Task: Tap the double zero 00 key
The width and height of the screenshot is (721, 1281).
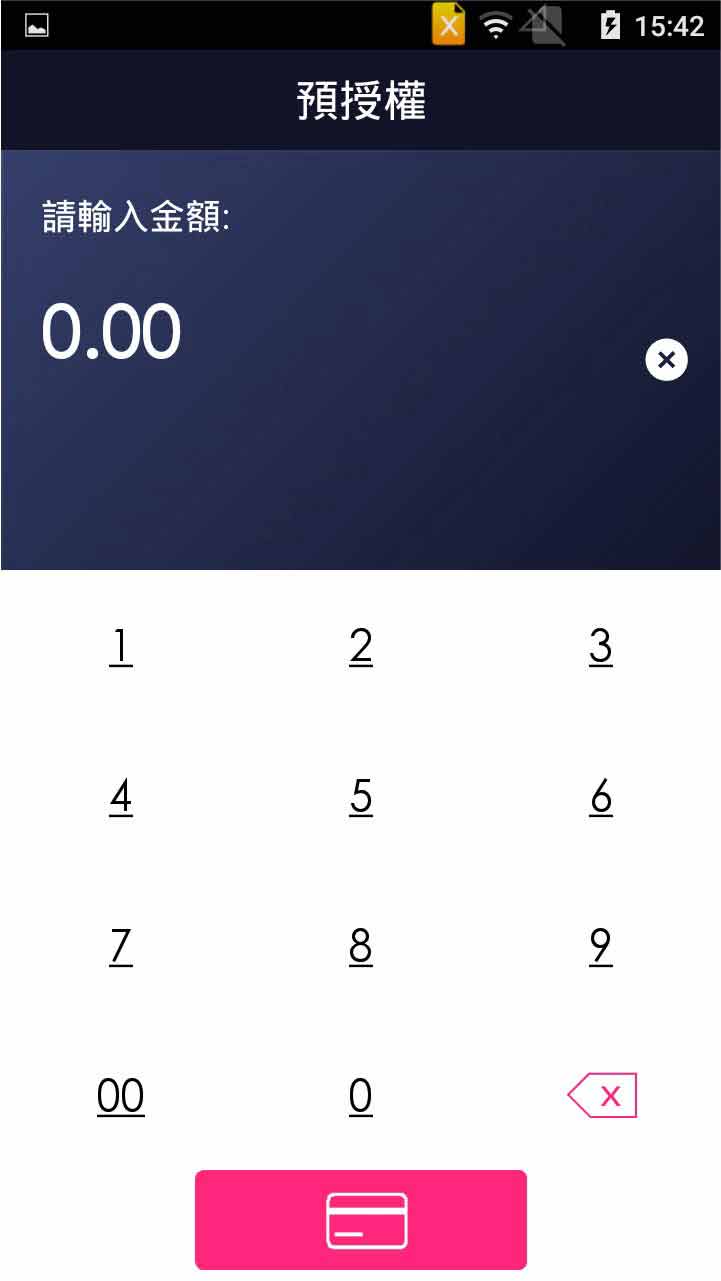Action: pyautogui.click(x=121, y=1096)
